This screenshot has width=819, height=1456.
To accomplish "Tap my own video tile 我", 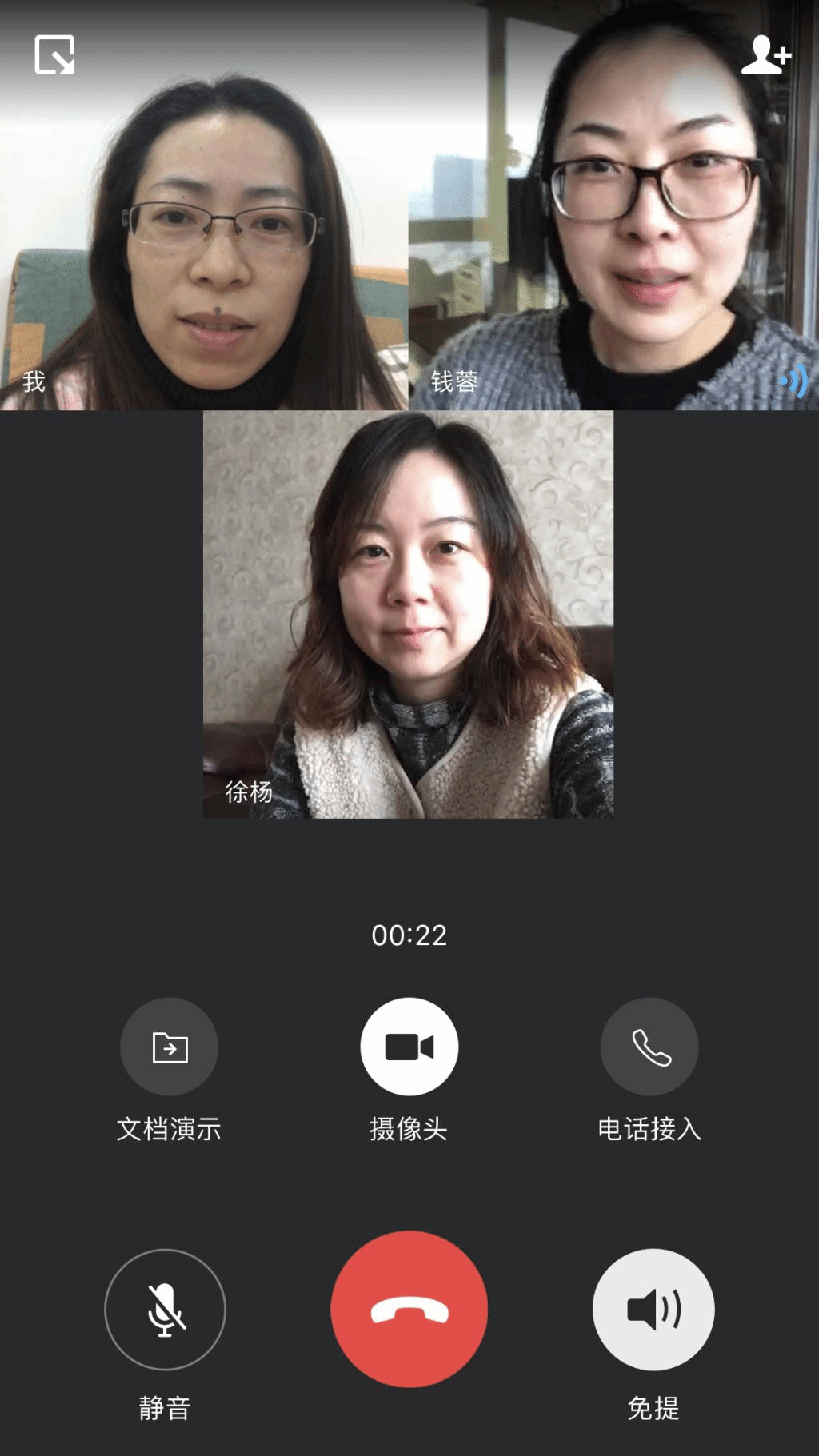I will click(x=204, y=224).
